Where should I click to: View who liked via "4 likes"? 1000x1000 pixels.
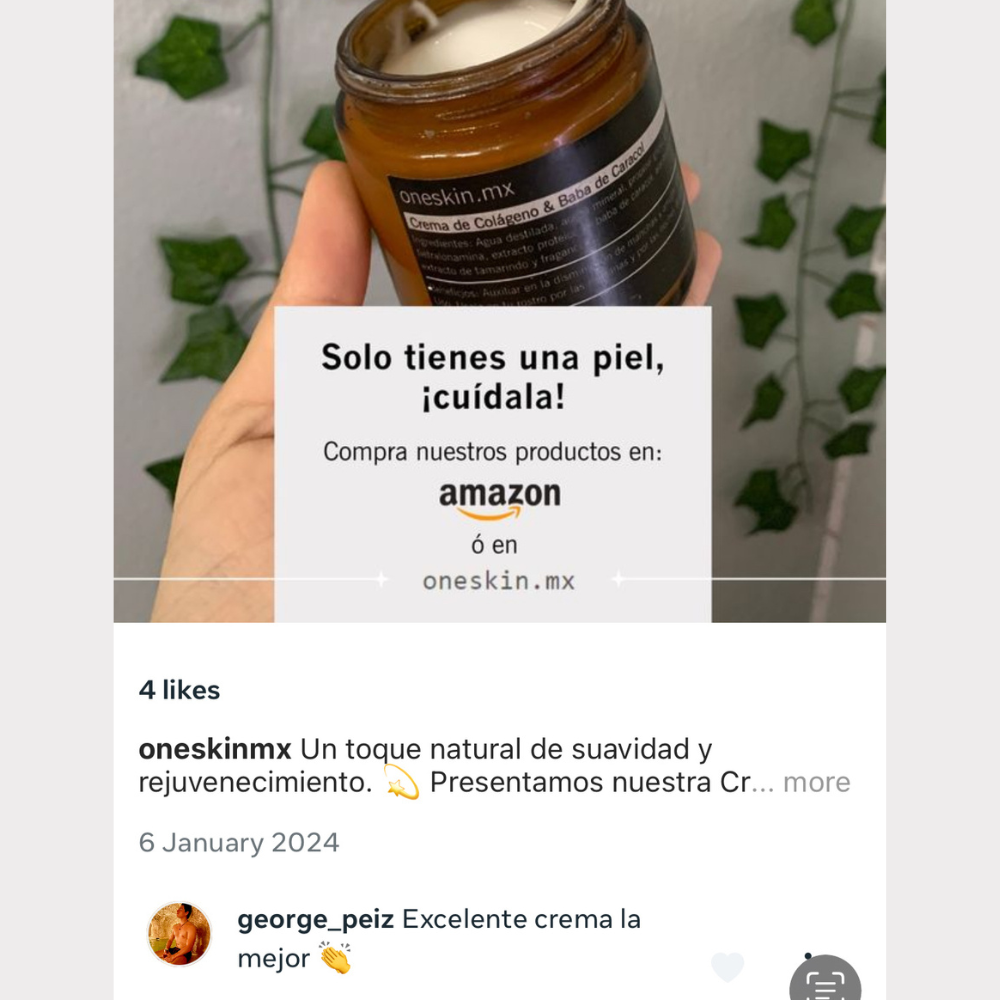180,690
